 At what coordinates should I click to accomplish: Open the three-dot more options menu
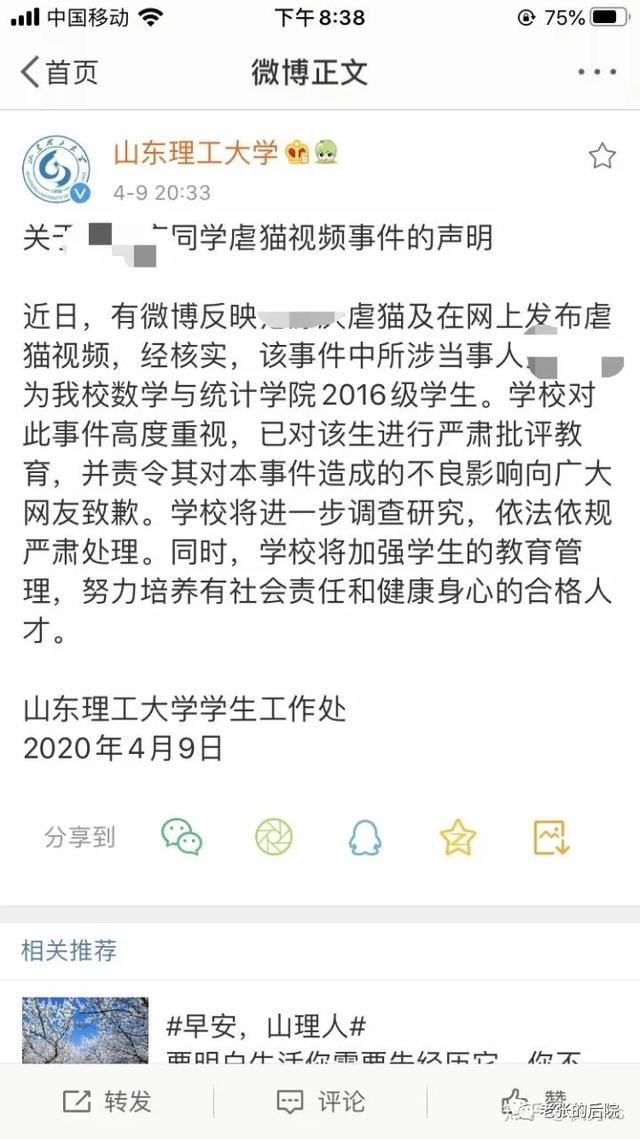click(597, 72)
